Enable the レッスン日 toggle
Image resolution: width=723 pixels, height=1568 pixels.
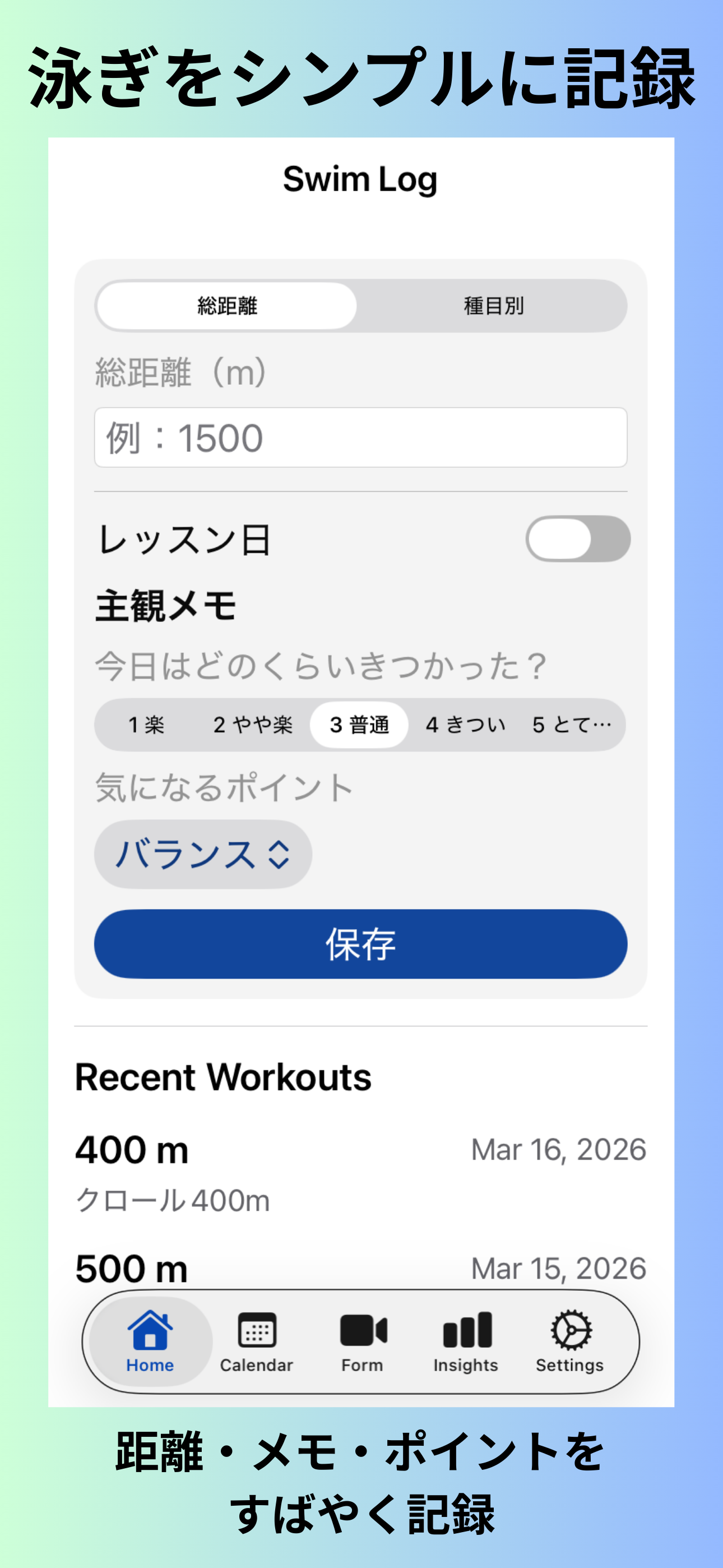click(577, 538)
